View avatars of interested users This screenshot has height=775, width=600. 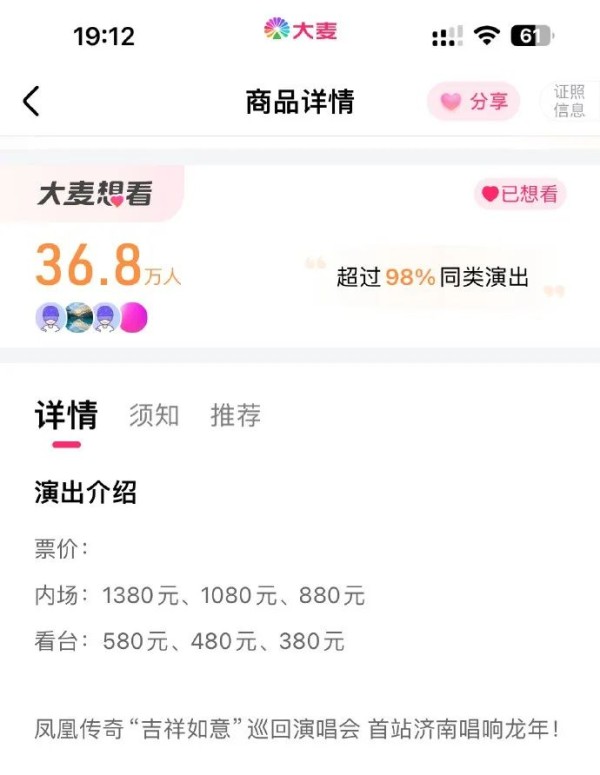click(x=91, y=318)
